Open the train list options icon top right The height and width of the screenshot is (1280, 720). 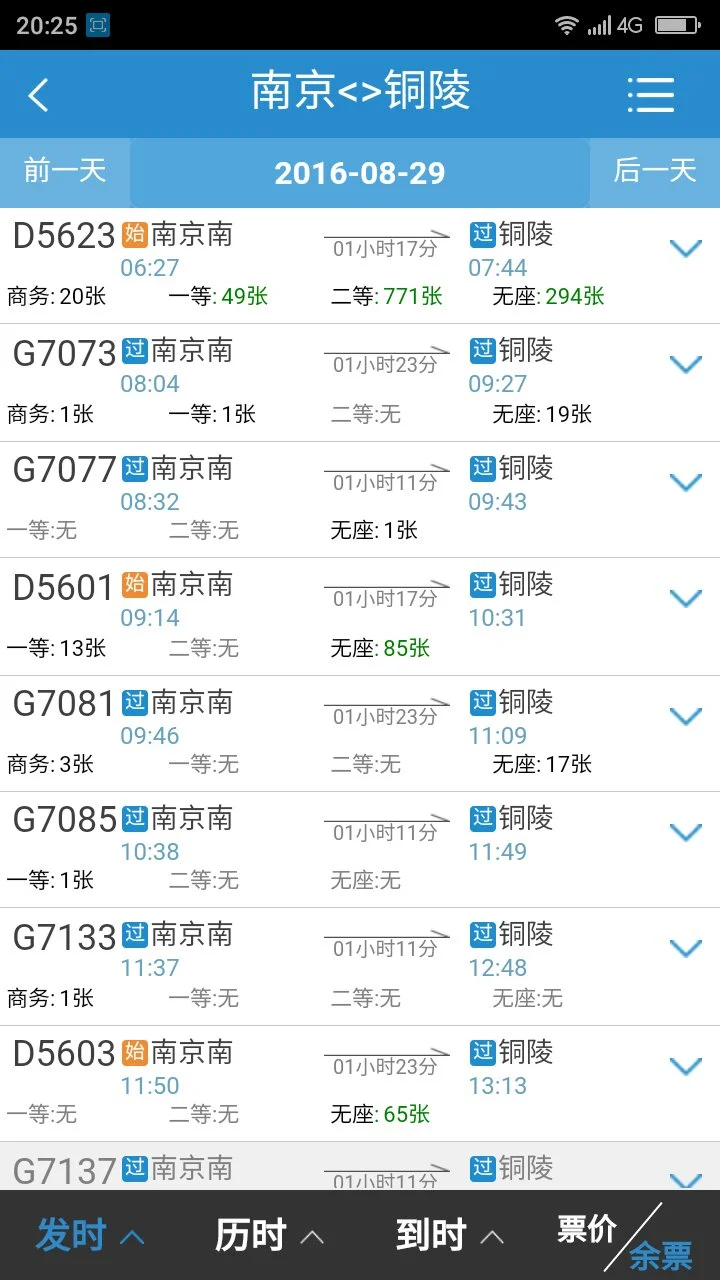click(x=651, y=94)
